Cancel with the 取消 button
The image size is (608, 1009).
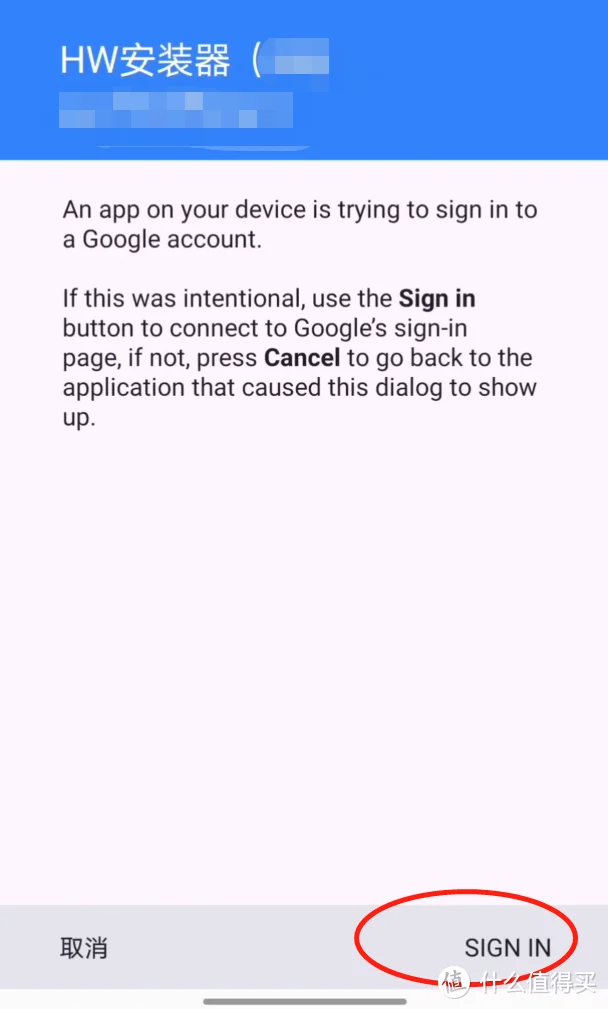pyautogui.click(x=84, y=947)
